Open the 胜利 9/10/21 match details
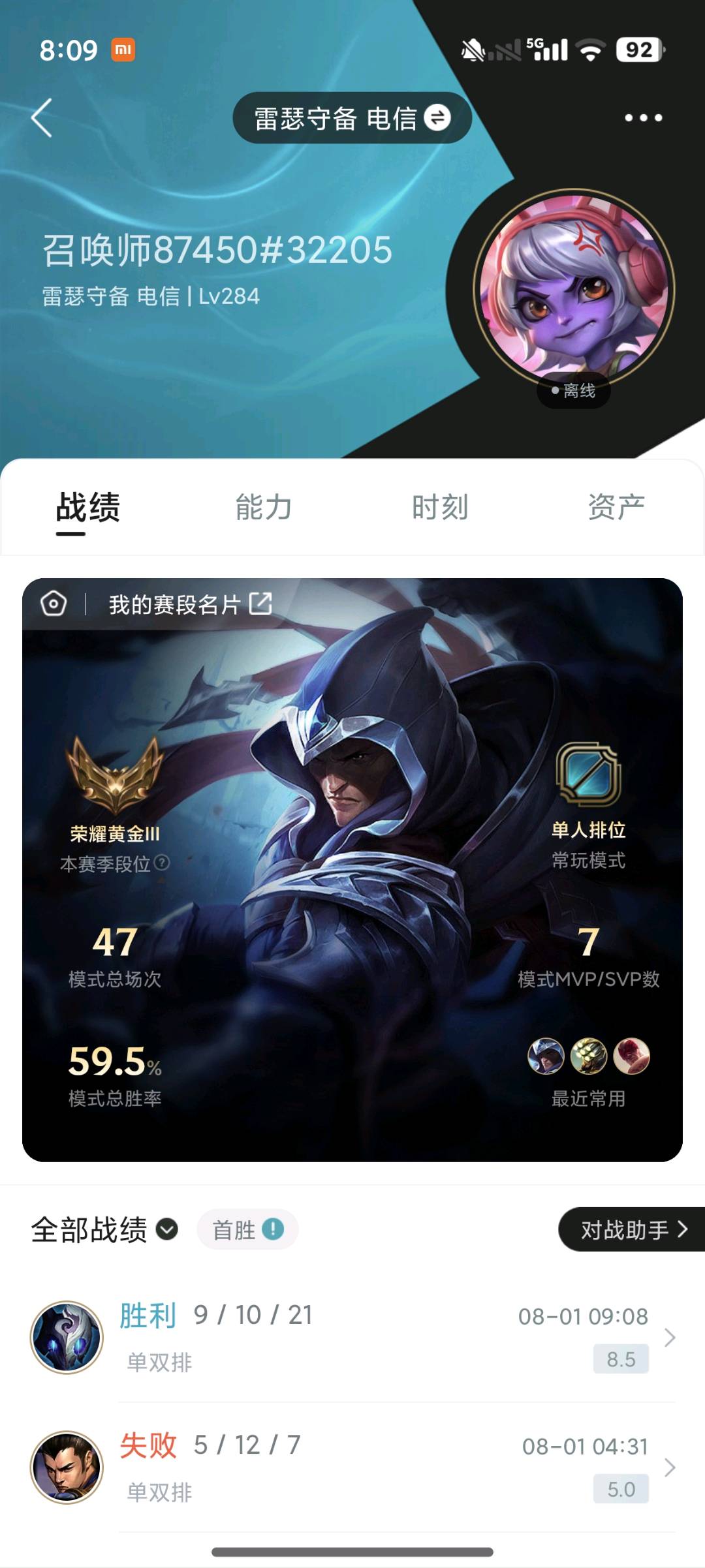This screenshot has width=705, height=1568. tap(352, 1338)
